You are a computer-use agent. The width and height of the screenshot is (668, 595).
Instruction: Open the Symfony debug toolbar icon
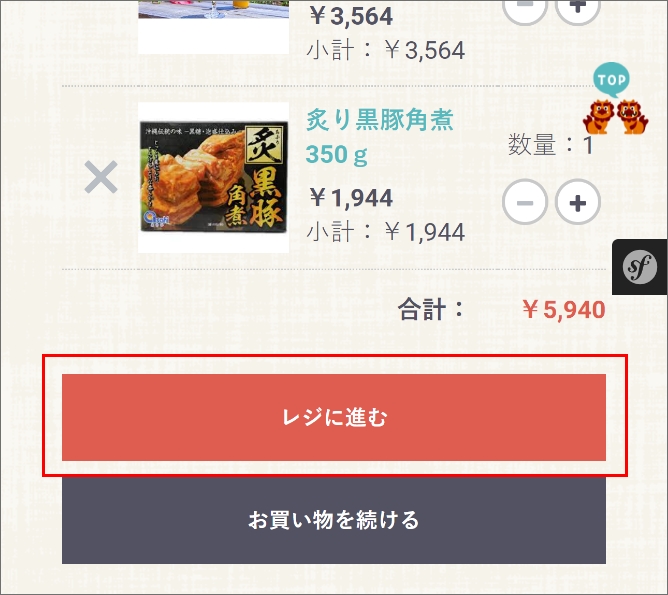click(x=640, y=267)
